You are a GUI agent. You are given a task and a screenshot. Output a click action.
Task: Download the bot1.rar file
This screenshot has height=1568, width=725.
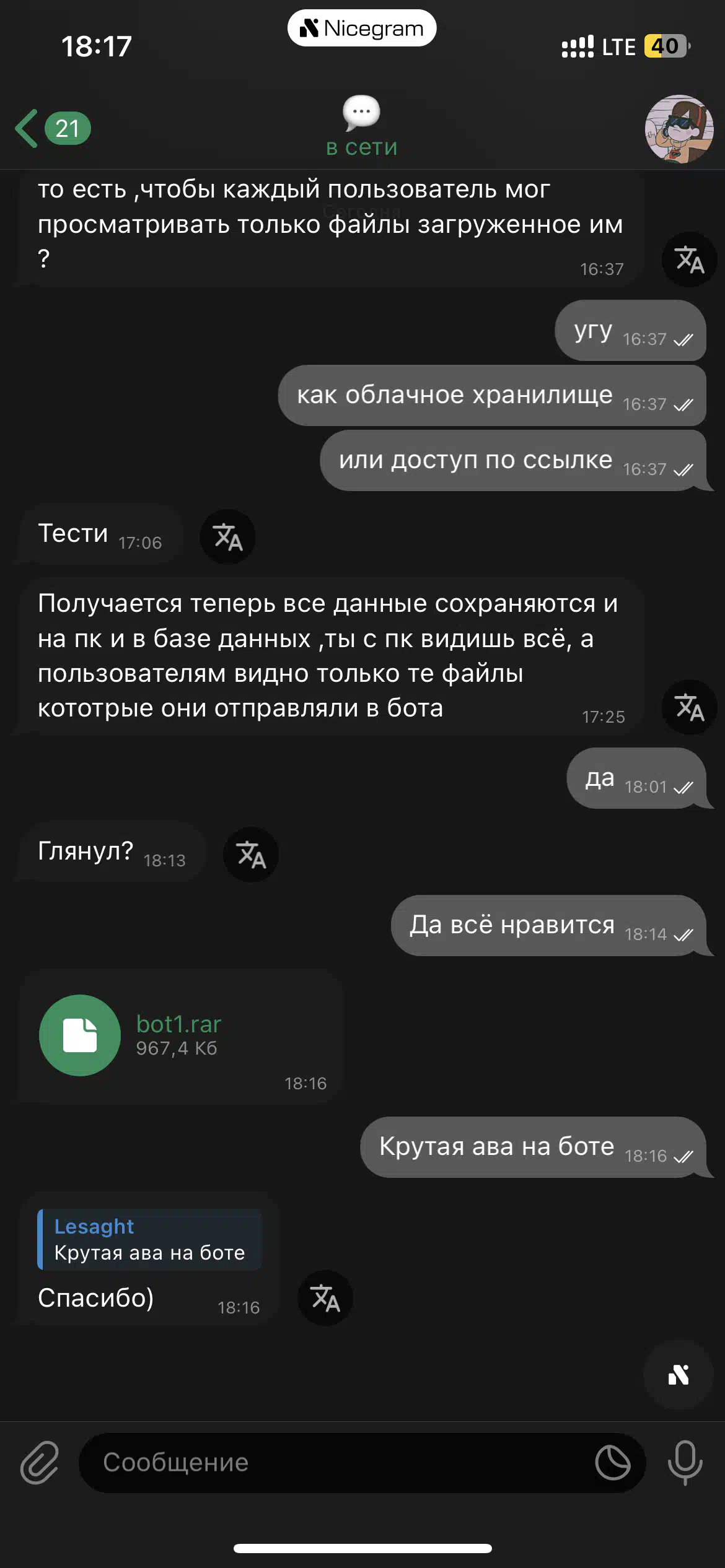tap(80, 1035)
